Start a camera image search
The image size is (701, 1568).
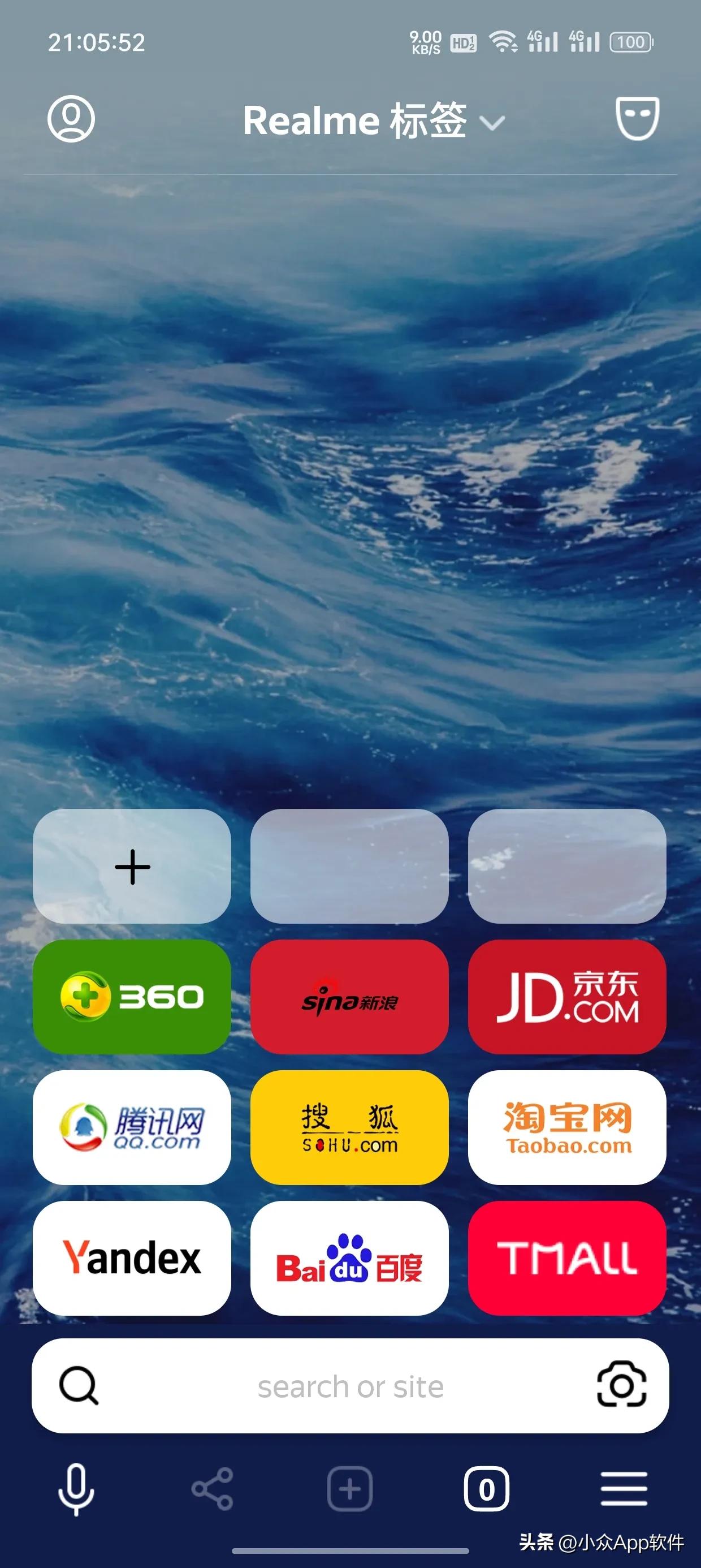(621, 1386)
